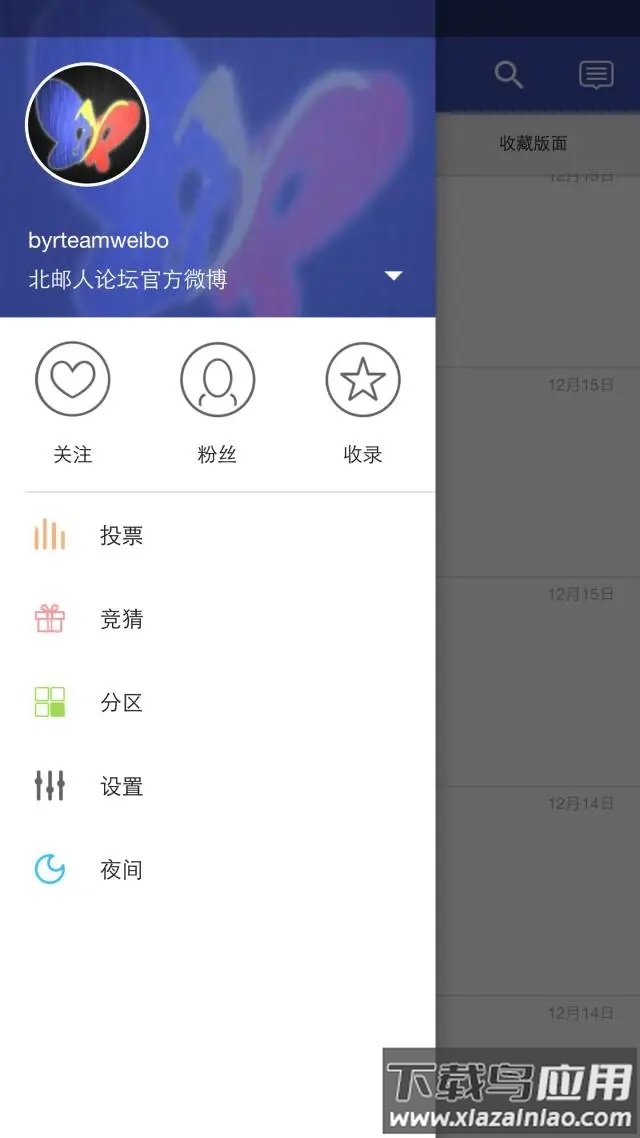Switch to the 收藏版面 tab
This screenshot has width=640, height=1138.
[533, 143]
